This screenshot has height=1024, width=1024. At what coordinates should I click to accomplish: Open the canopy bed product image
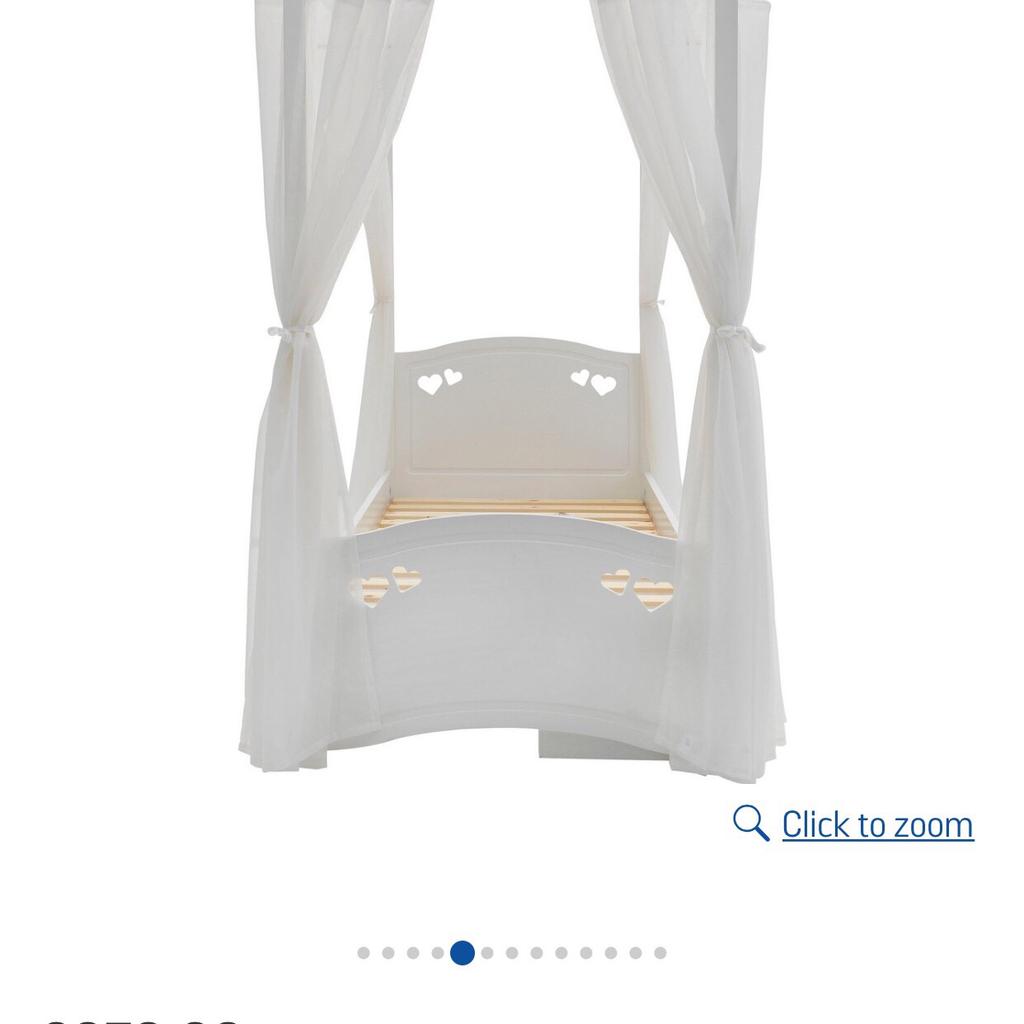512,400
